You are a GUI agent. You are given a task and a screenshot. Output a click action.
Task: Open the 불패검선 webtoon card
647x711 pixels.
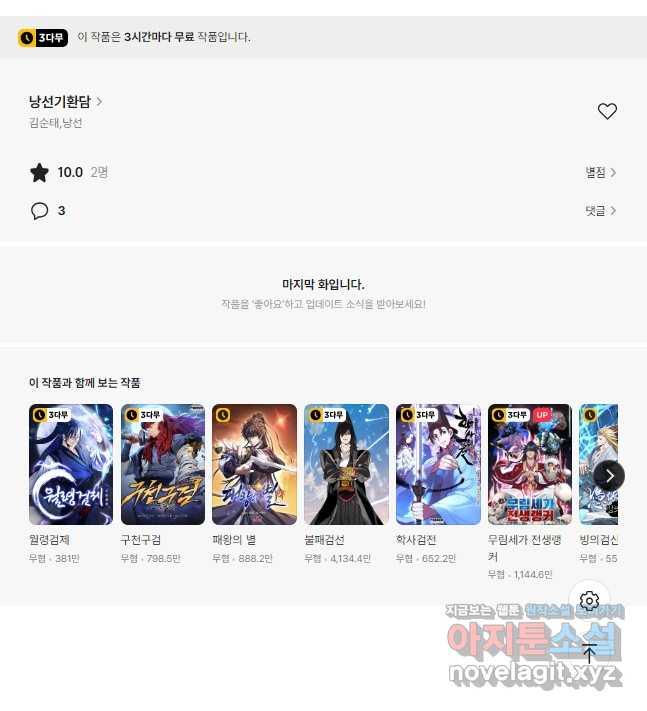[x=346, y=464]
